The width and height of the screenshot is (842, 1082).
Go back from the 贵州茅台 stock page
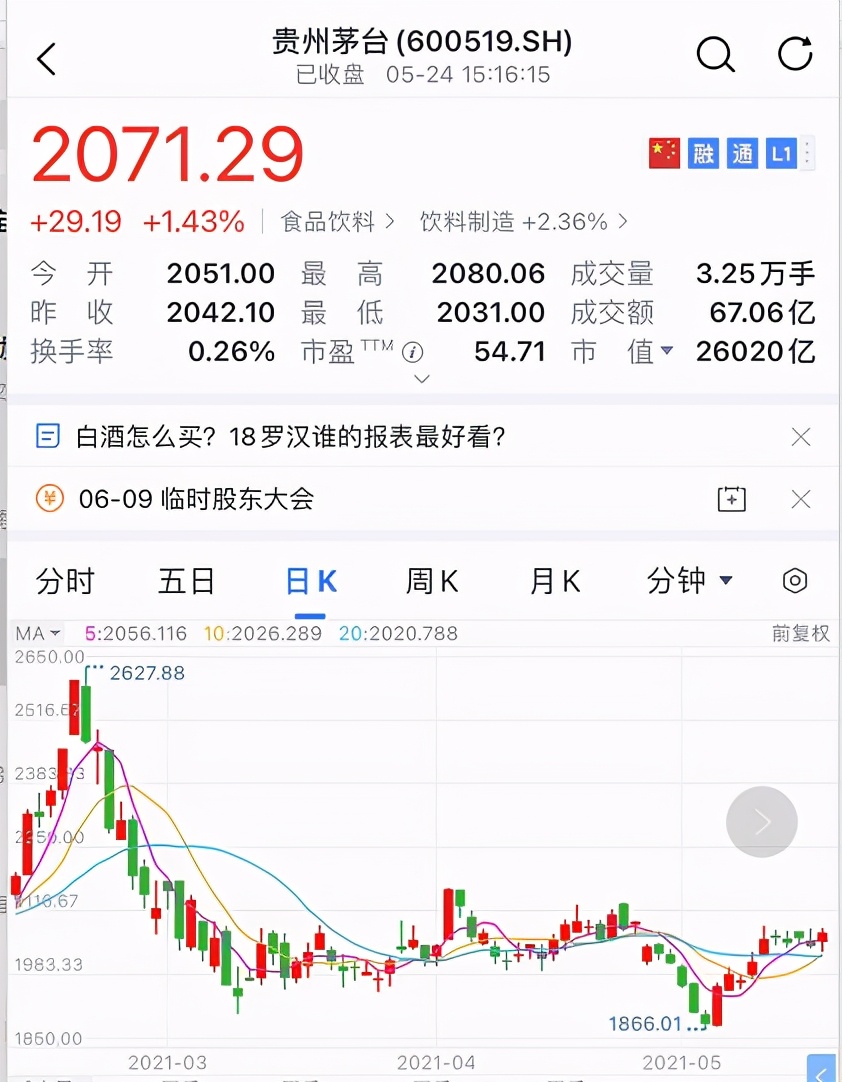[x=46, y=59]
